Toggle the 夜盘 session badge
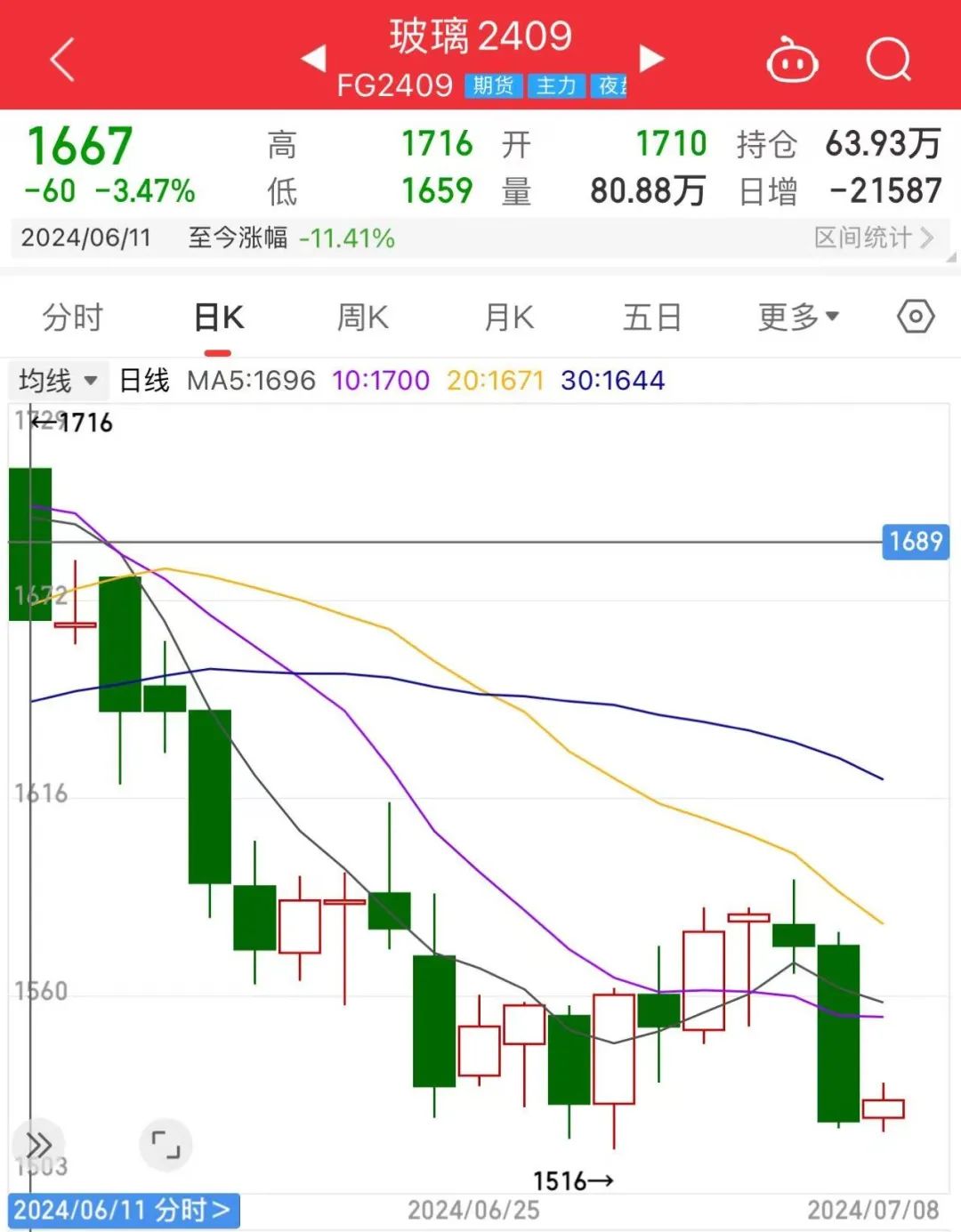Screen dimensions: 961x1232 coord(611,85)
